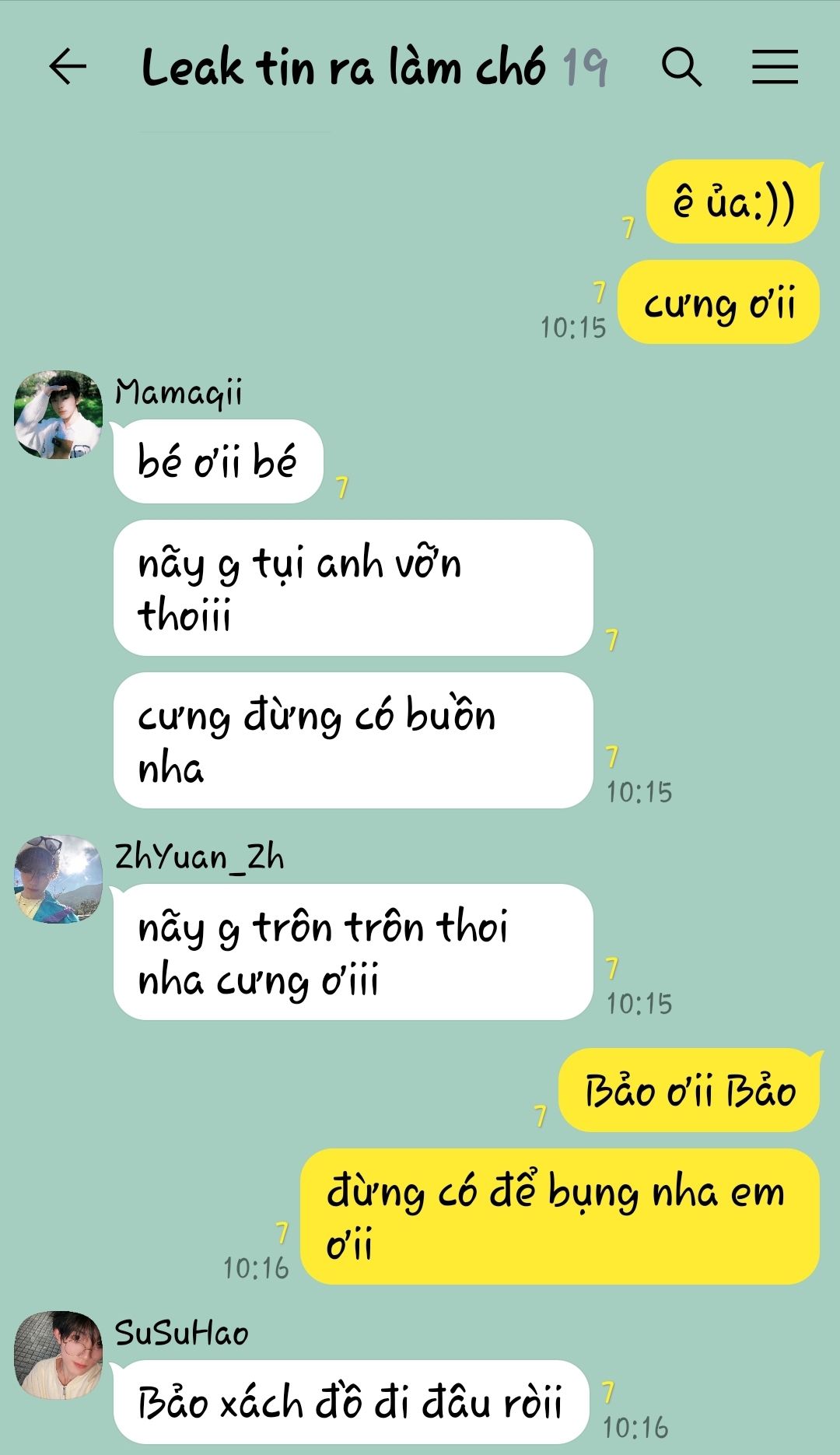Open ZhYuan_Zh's profile avatar
This screenshot has height=1455, width=840.
58,879
